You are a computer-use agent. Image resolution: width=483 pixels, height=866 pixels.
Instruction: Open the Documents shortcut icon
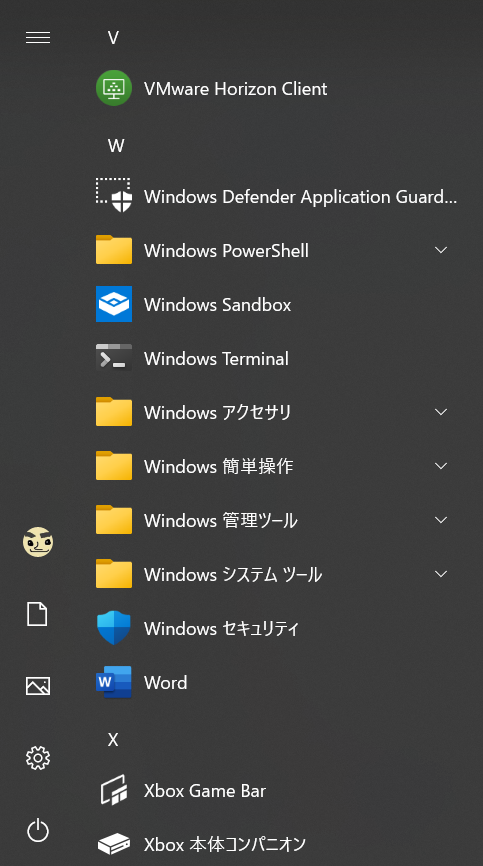point(38,614)
